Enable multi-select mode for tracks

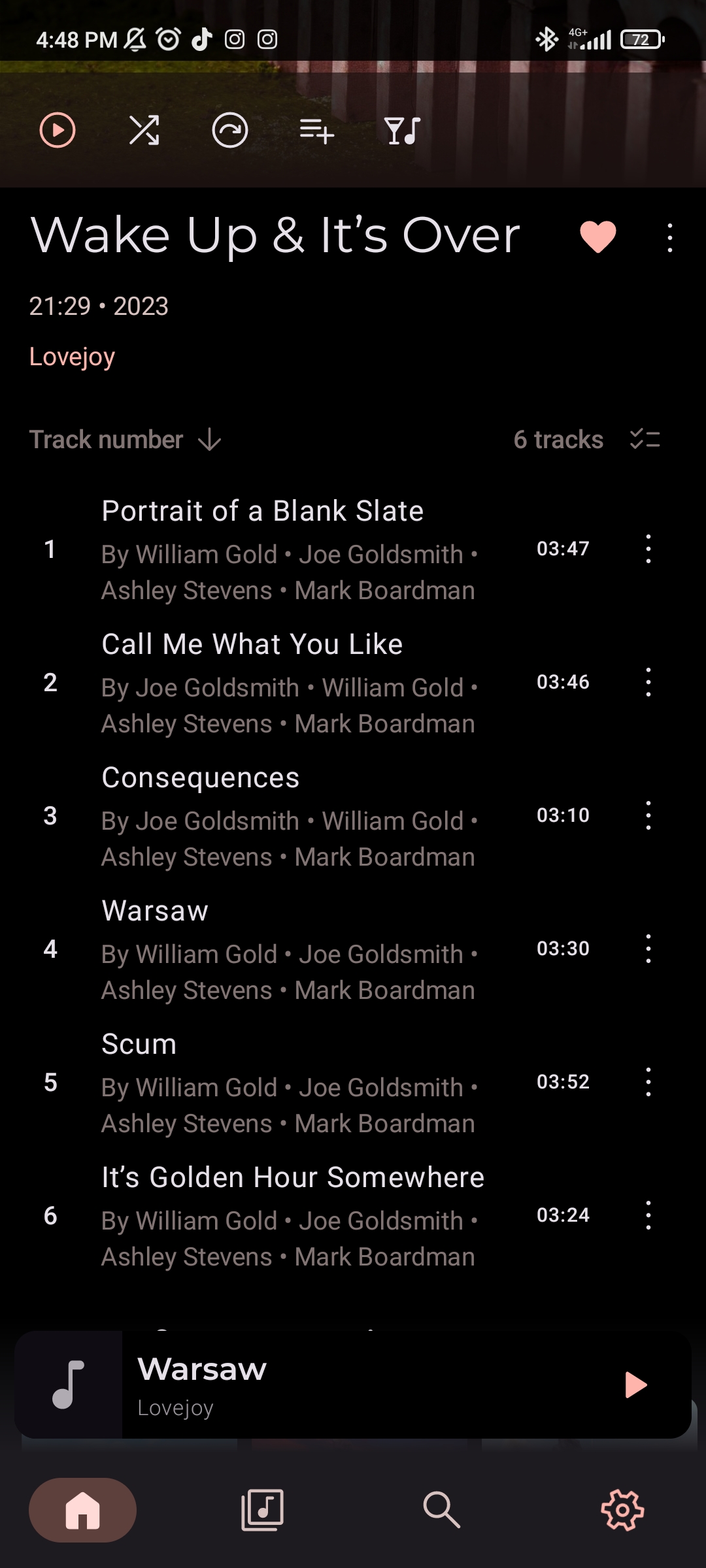[645, 440]
